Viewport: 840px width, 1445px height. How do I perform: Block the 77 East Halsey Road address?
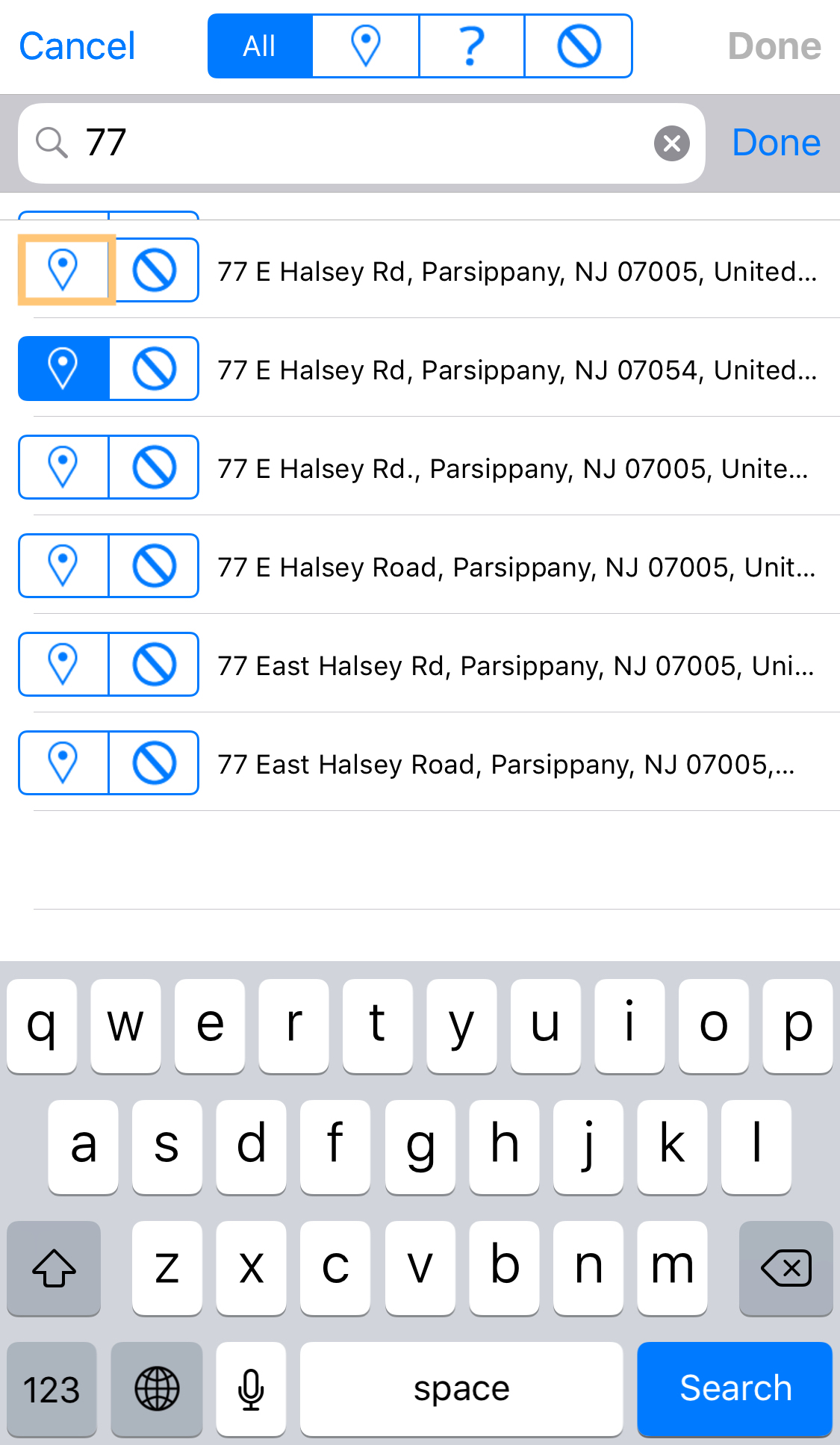point(155,763)
